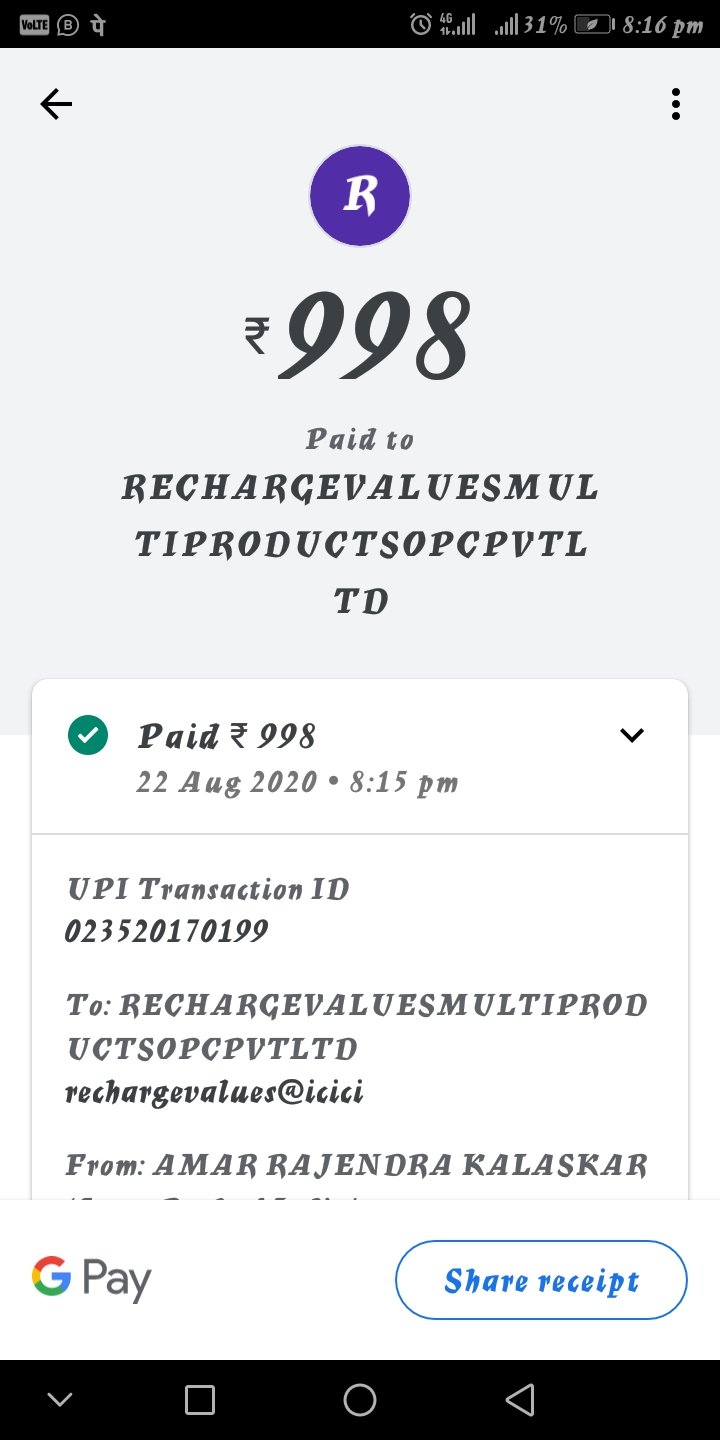Tap the Share receipt button
The width and height of the screenshot is (720, 1440).
click(x=541, y=1280)
